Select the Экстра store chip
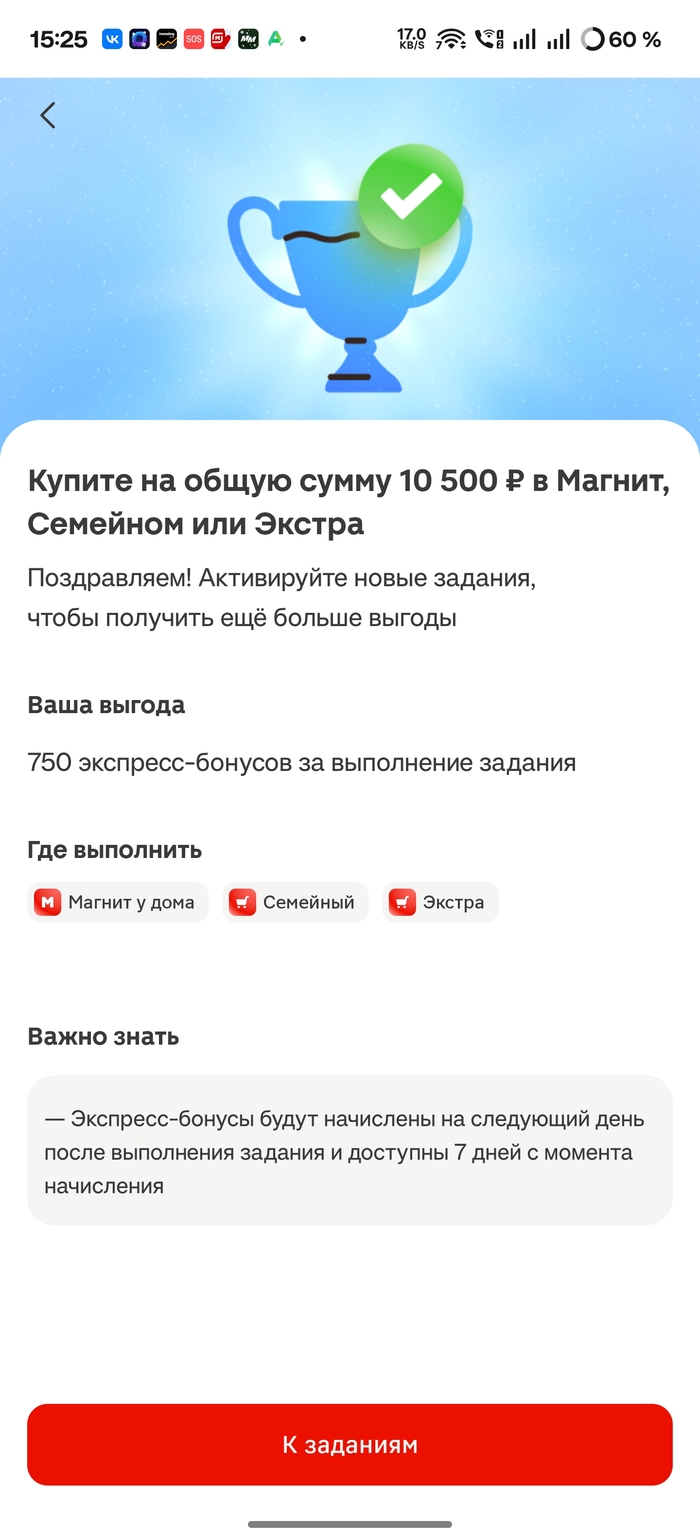This screenshot has width=700, height=1540. tap(439, 902)
